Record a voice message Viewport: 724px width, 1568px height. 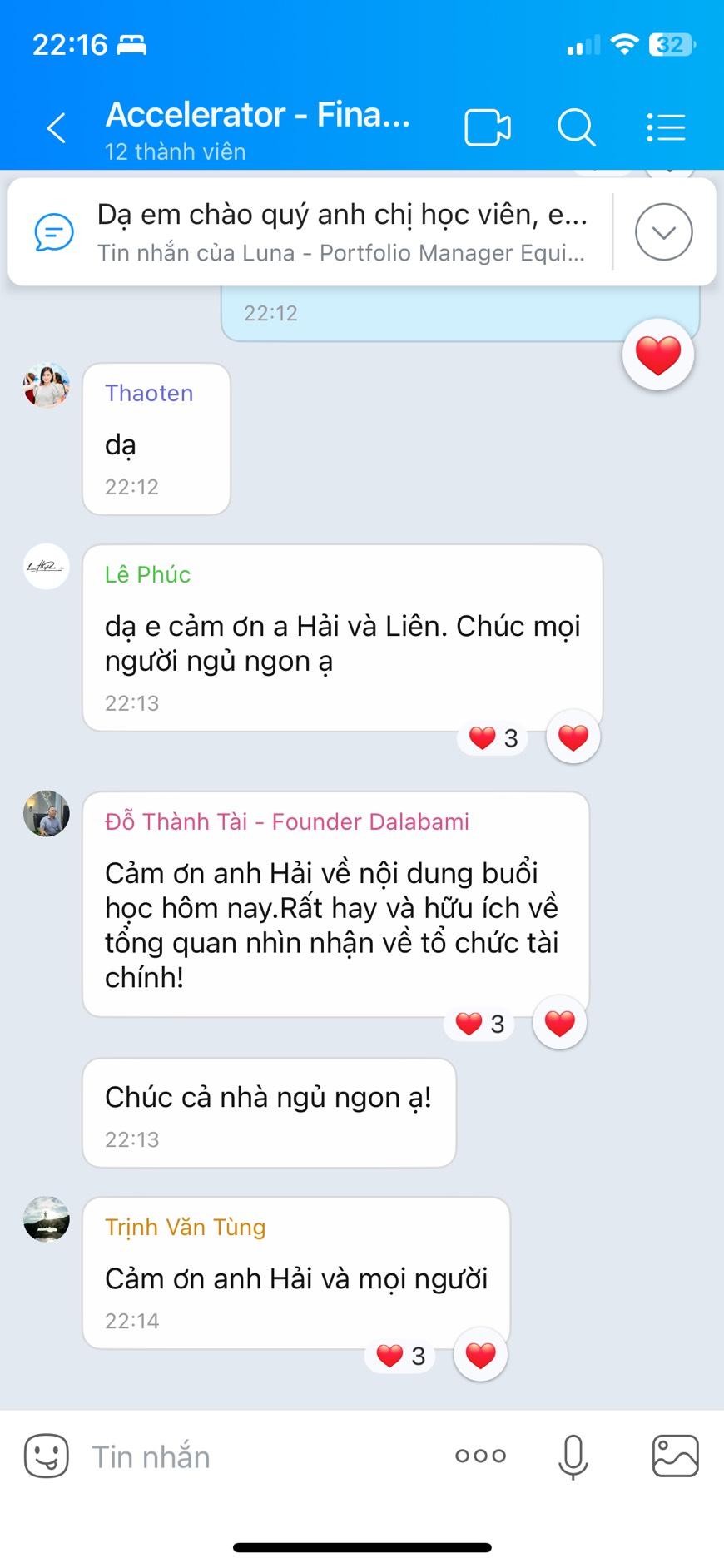[x=573, y=1456]
